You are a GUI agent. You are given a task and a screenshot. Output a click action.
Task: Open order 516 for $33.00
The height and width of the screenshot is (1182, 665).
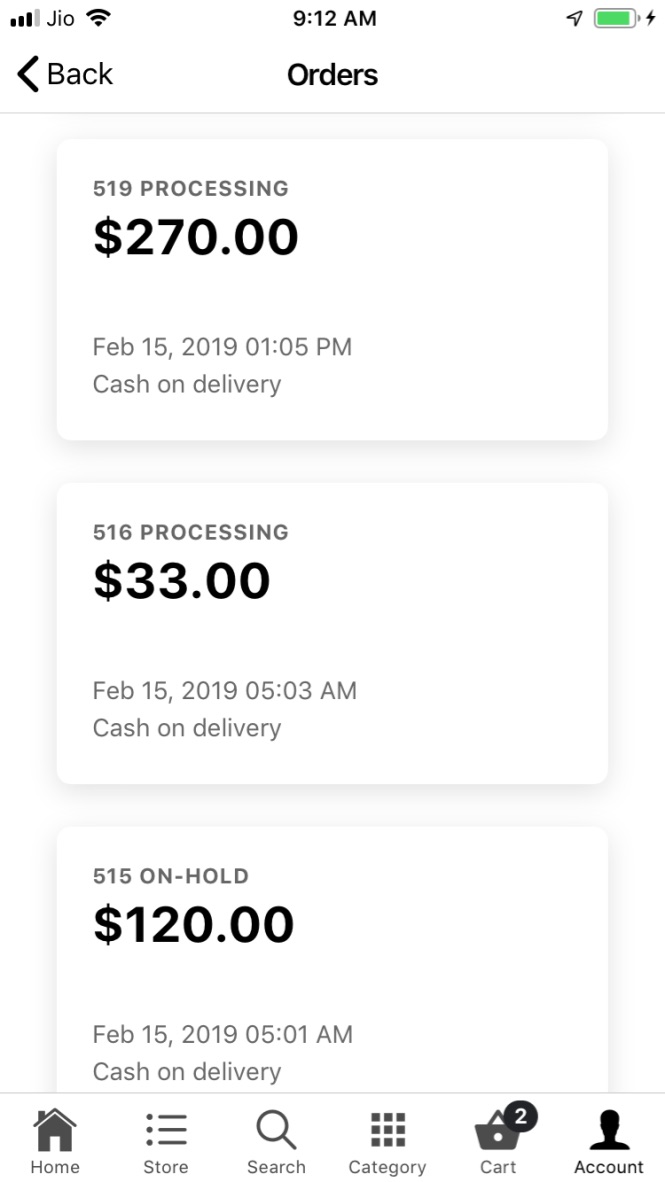coord(332,633)
